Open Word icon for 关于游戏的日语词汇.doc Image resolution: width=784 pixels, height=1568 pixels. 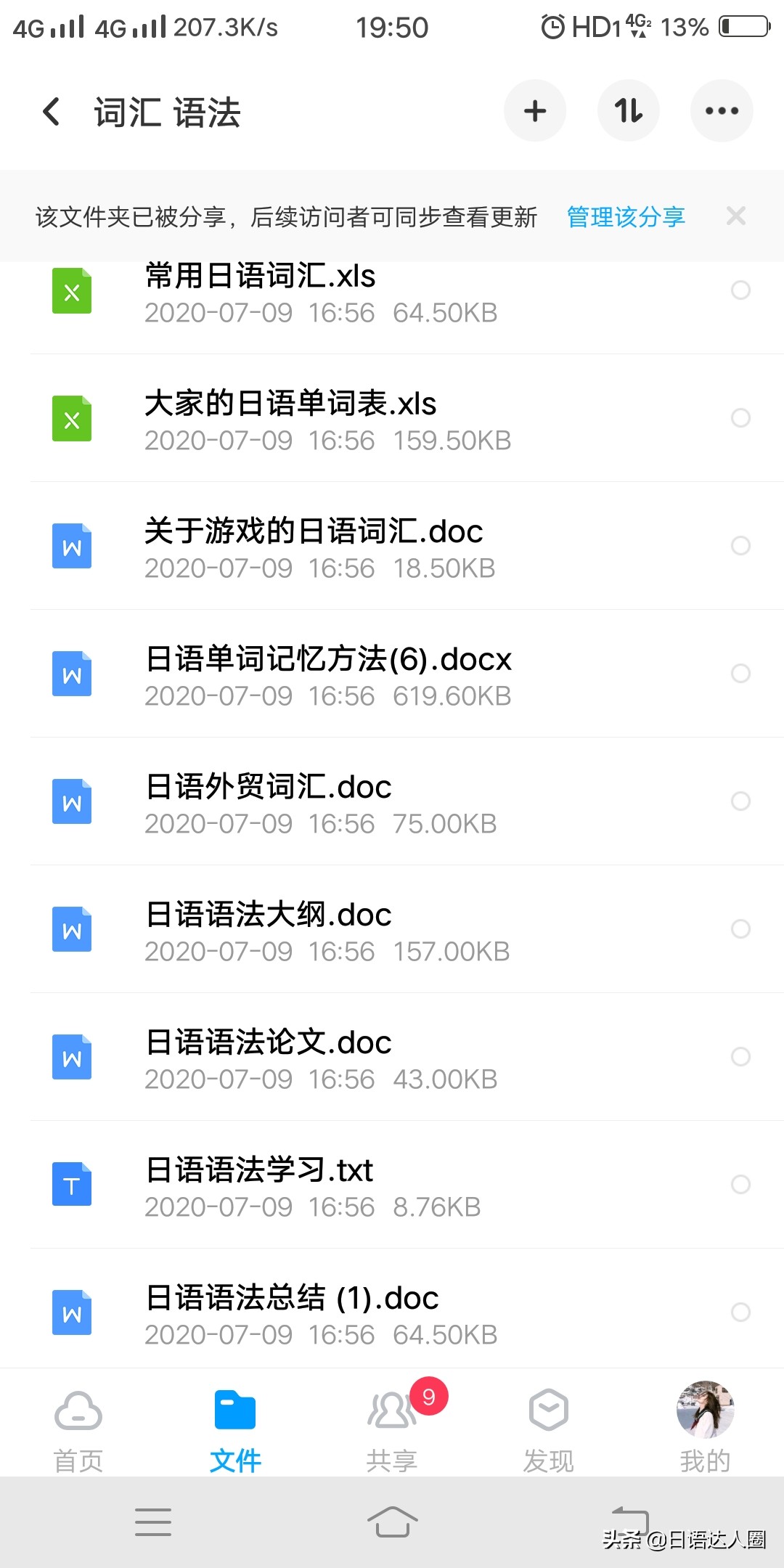point(71,547)
